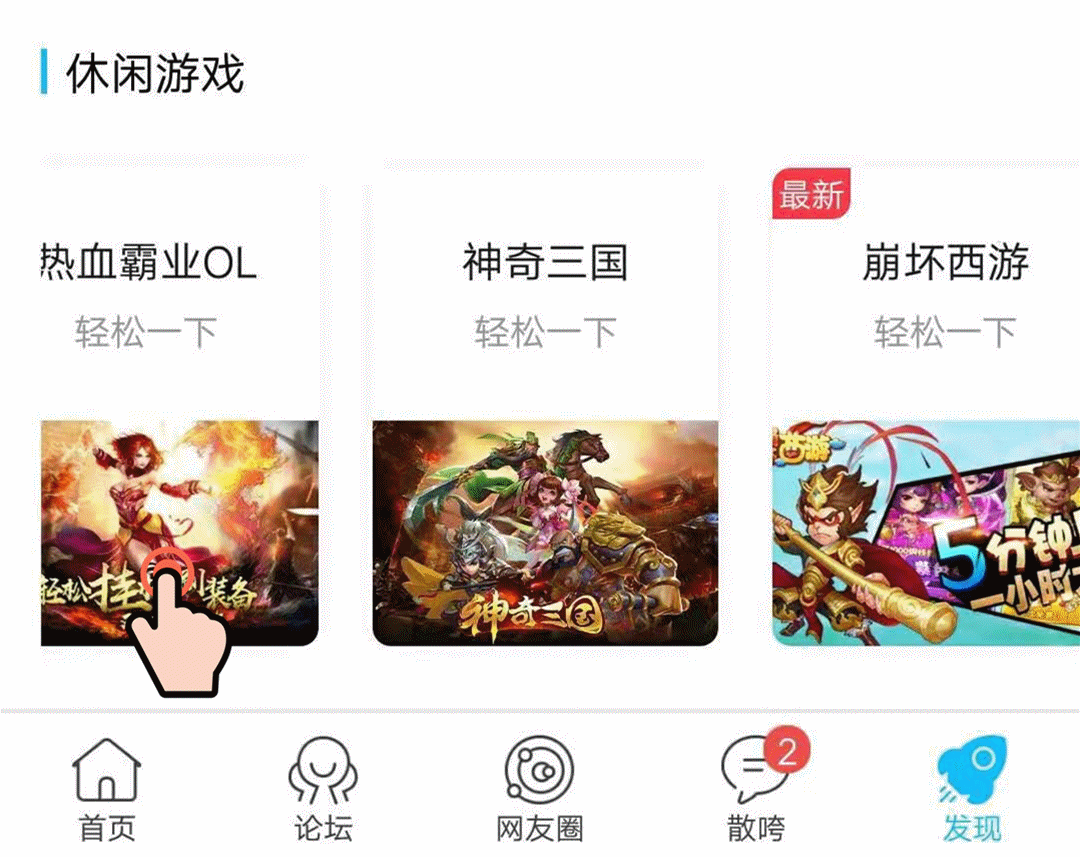
Task: Select the 发现 discover tab
Action: 972,790
